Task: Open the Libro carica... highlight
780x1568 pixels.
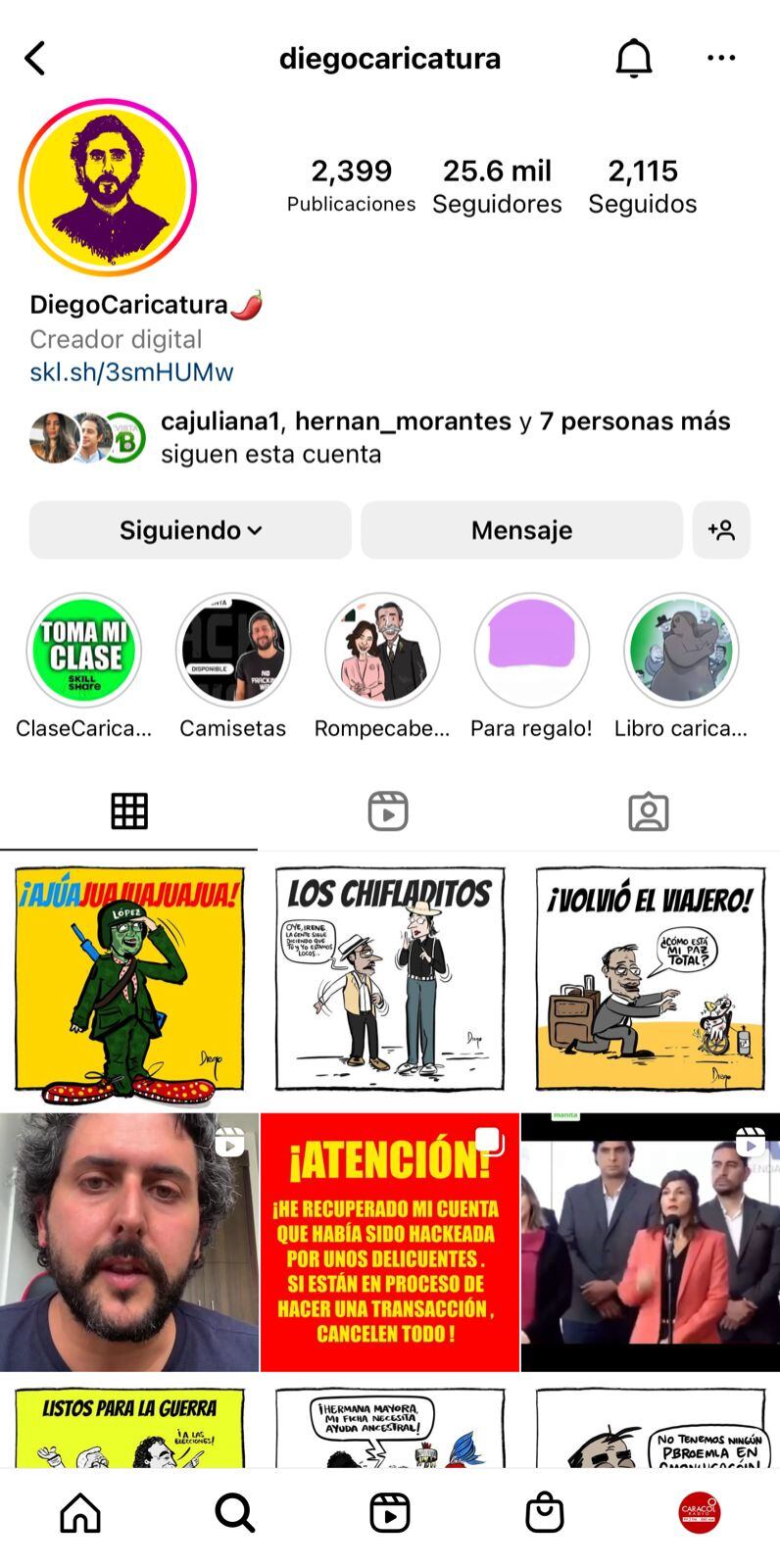Action: coord(681,650)
